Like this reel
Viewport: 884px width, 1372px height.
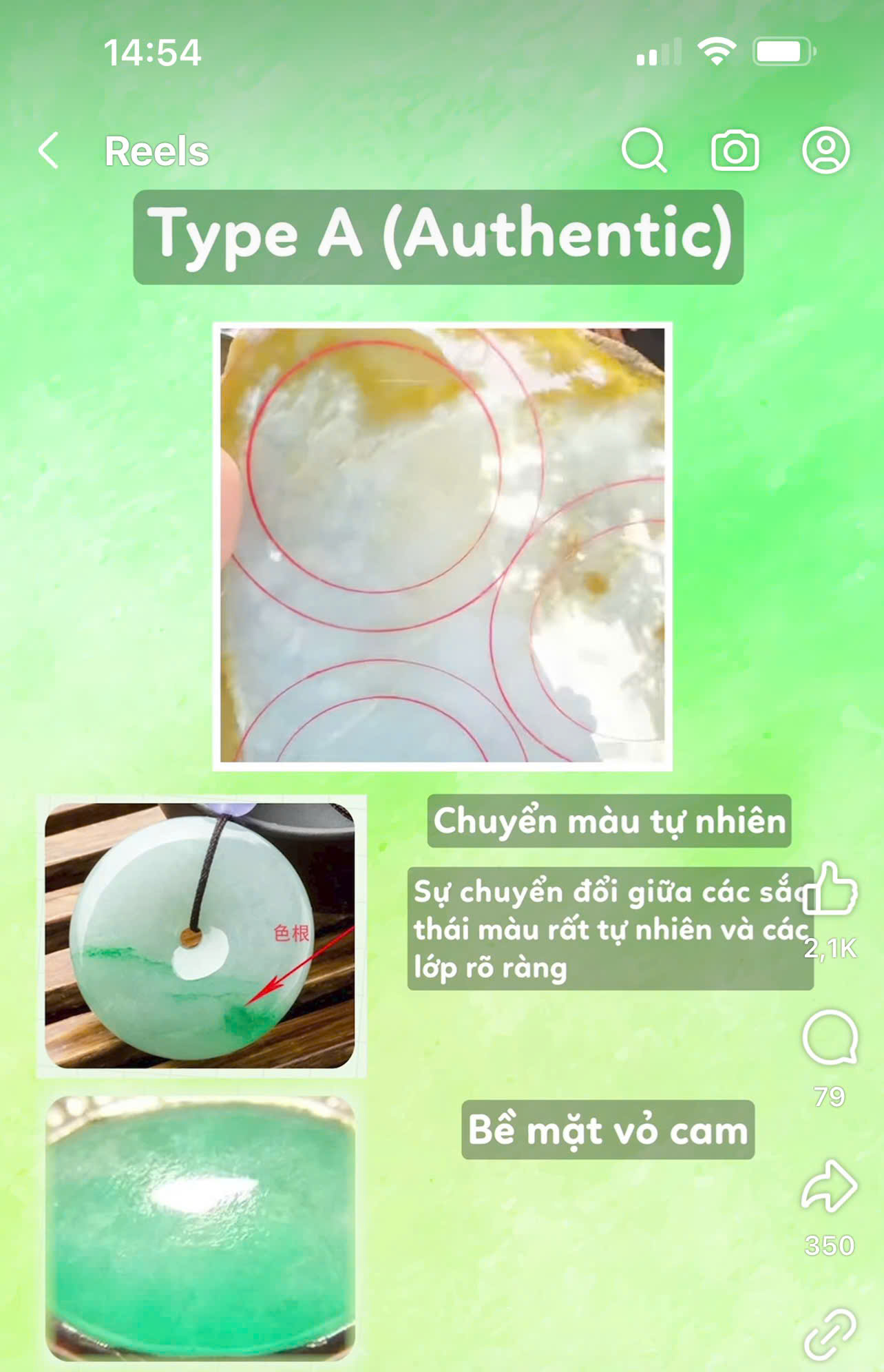pyautogui.click(x=831, y=889)
